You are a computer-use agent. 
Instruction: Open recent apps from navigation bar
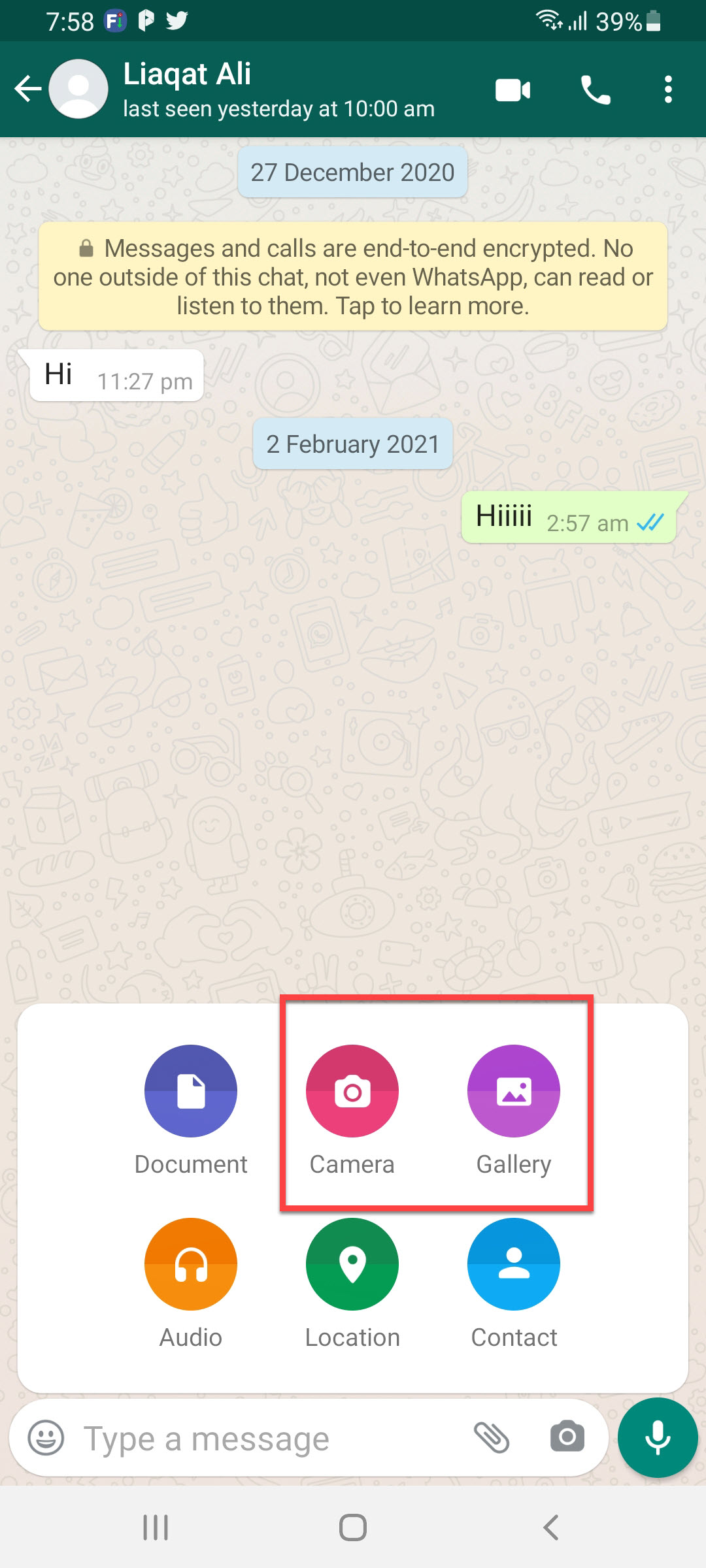[156, 1527]
